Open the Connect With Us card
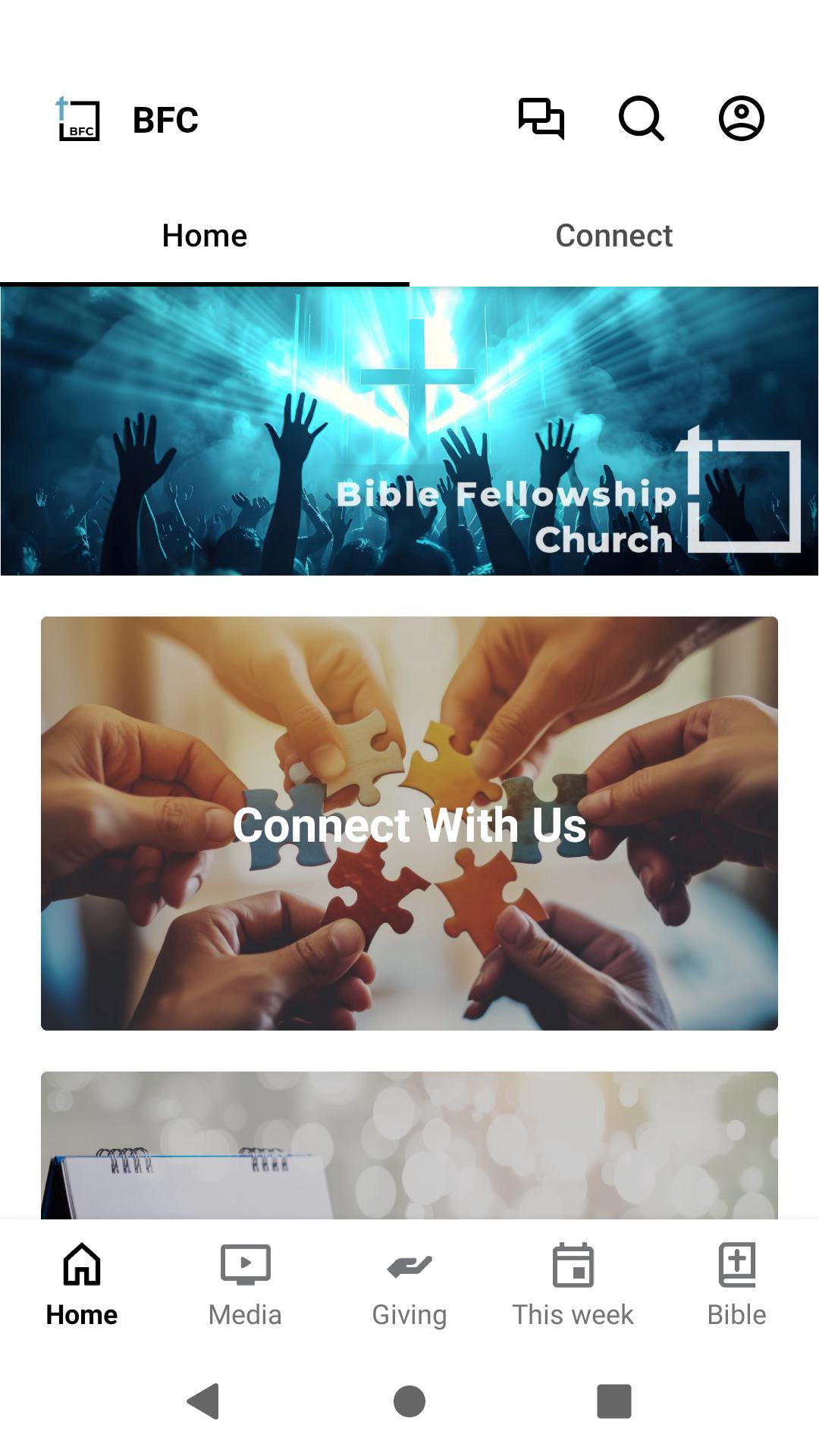Screen dimensions: 819x1456 click(409, 824)
